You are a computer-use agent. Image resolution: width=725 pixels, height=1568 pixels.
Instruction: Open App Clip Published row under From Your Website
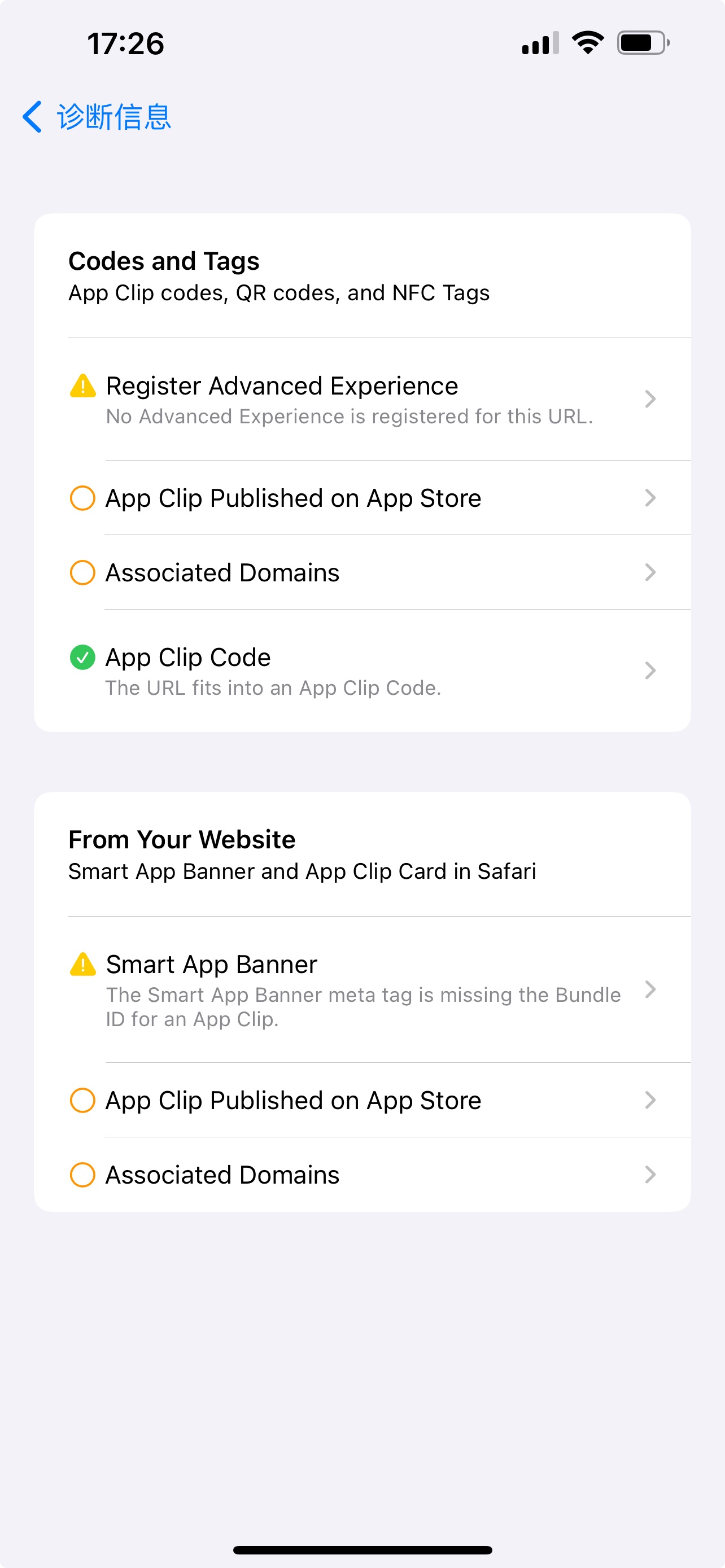coord(362,1100)
